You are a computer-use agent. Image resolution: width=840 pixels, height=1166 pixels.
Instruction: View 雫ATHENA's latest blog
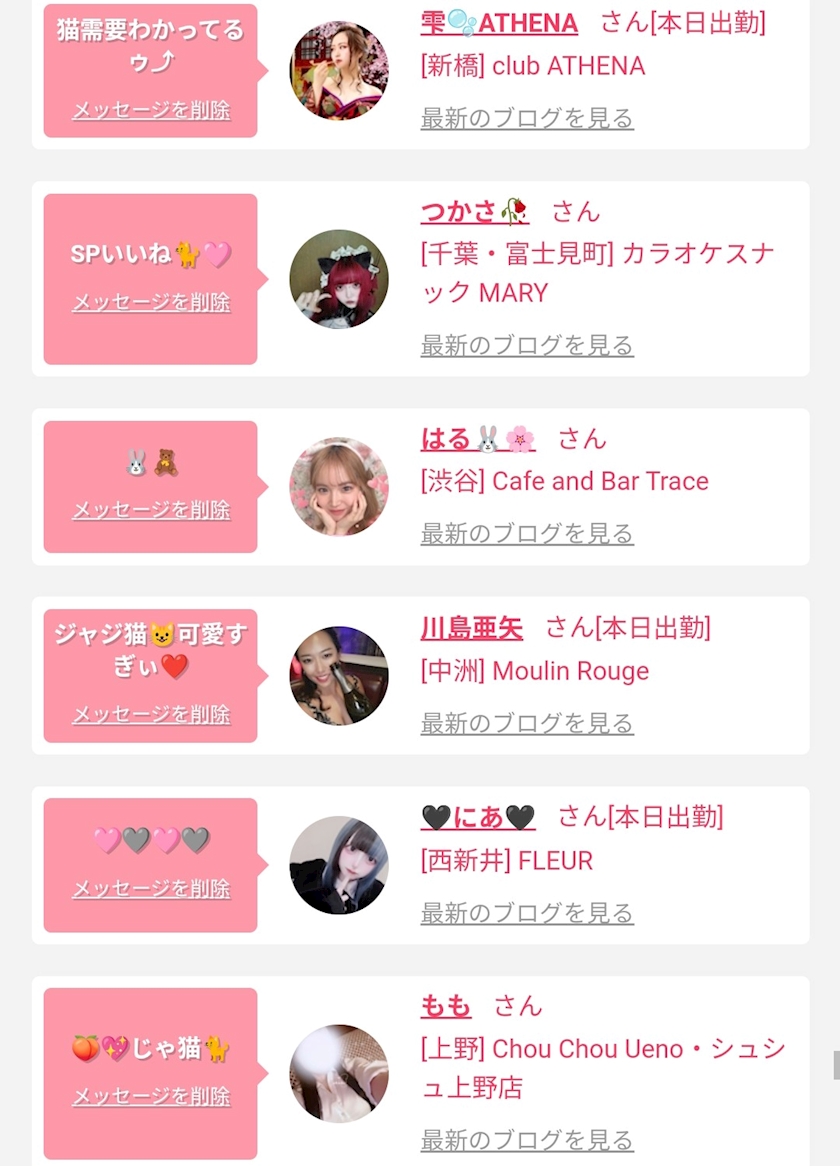tap(527, 118)
